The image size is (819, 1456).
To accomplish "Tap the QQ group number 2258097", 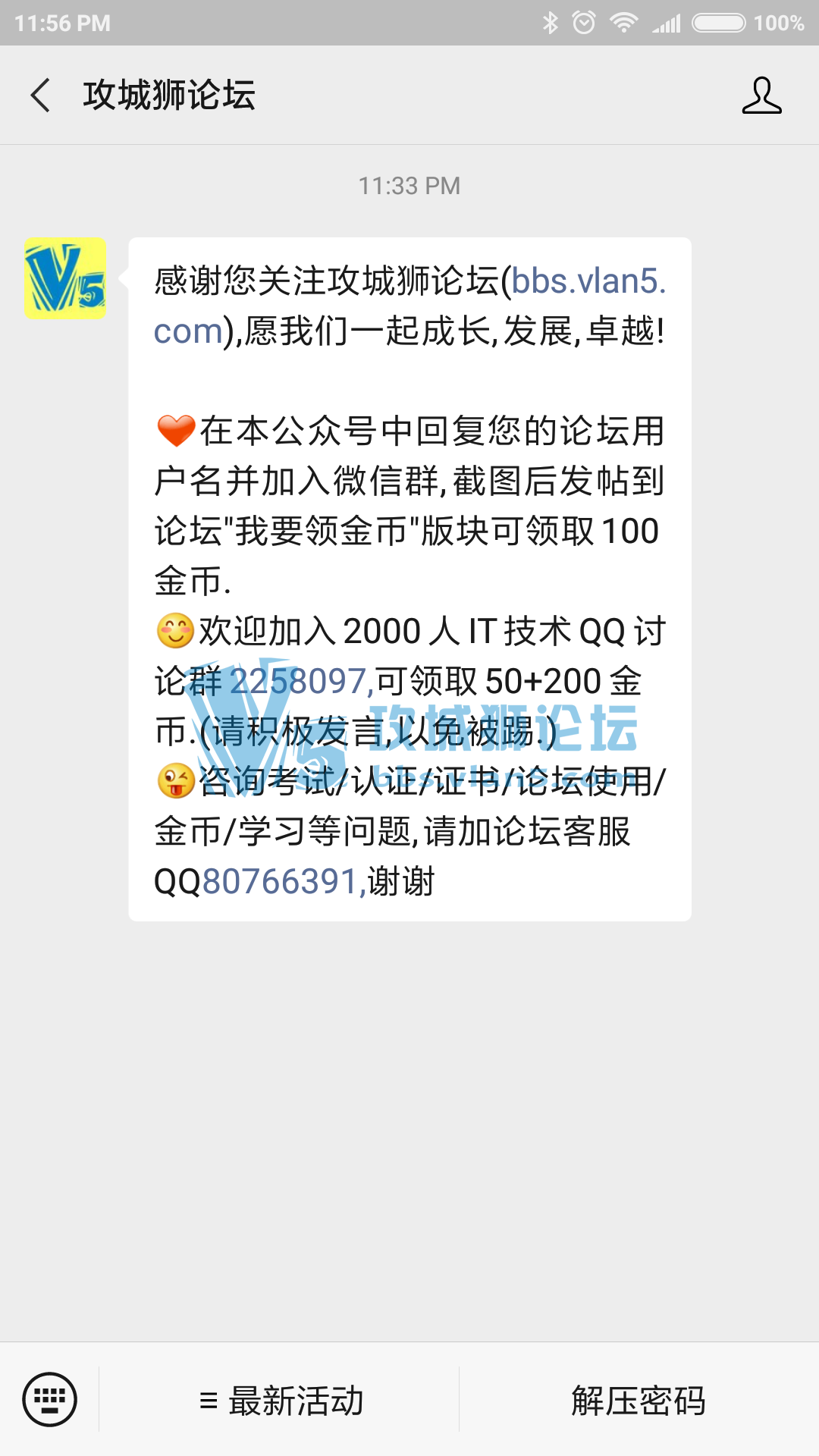I will (298, 681).
